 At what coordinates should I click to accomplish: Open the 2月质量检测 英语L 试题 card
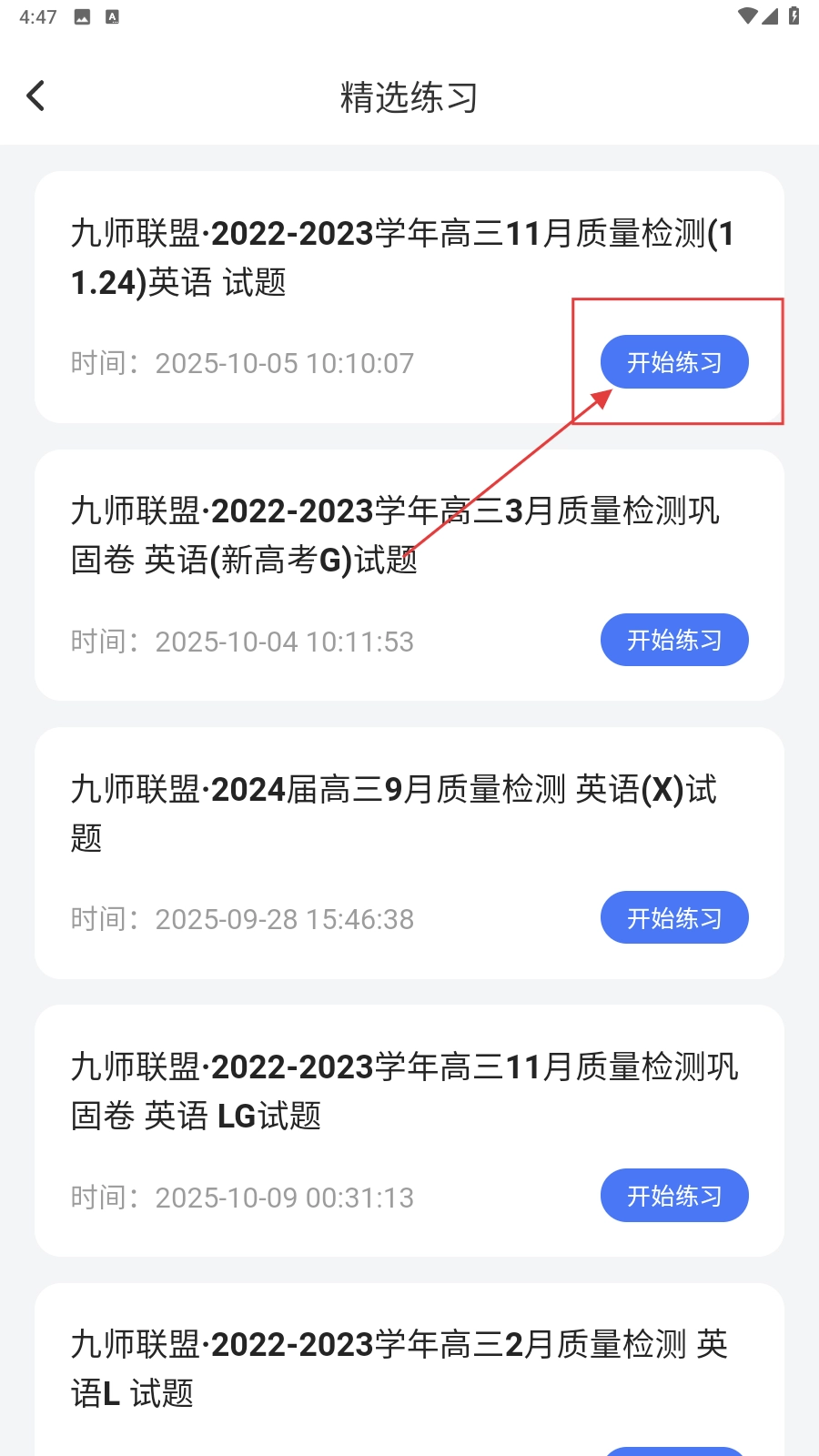(x=400, y=1368)
